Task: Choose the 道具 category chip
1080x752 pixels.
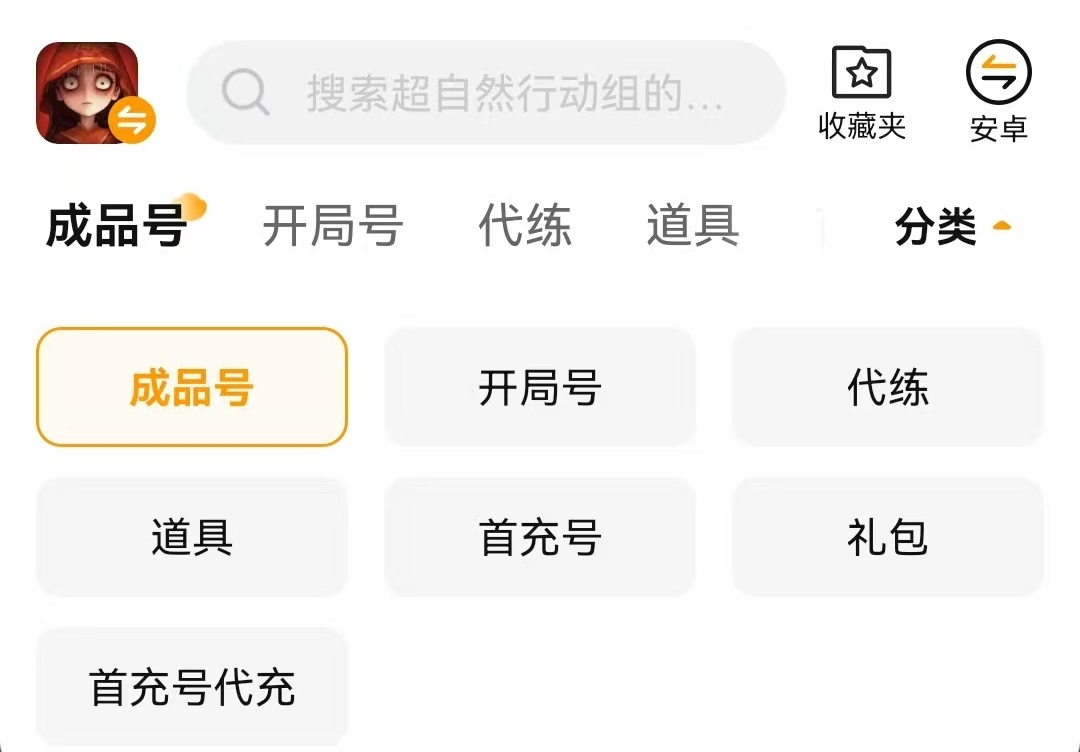Action: coord(191,537)
